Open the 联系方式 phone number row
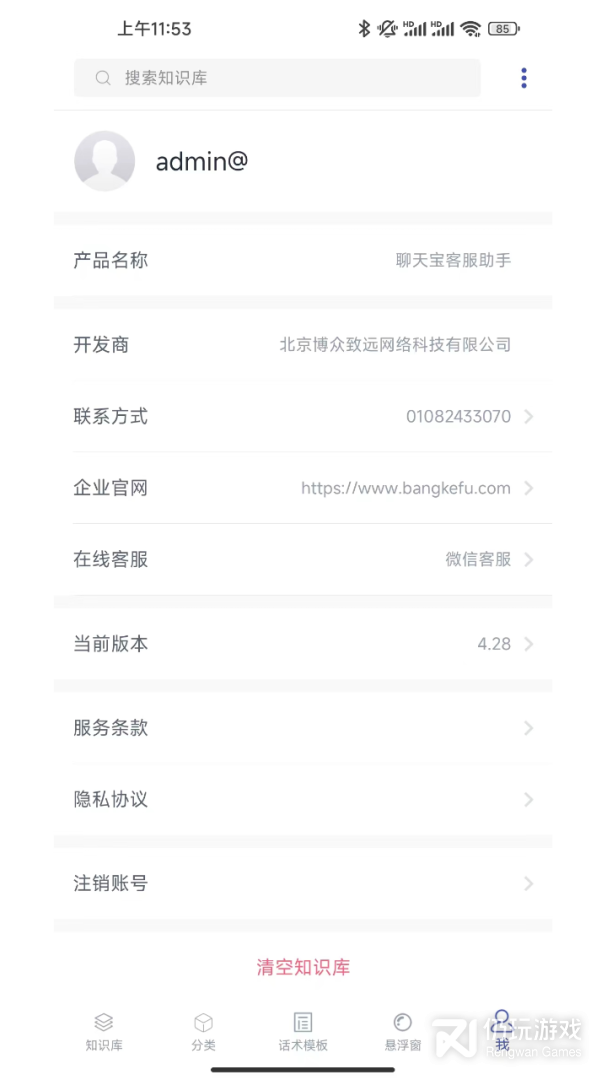This screenshot has height=1080, width=607. click(302, 416)
